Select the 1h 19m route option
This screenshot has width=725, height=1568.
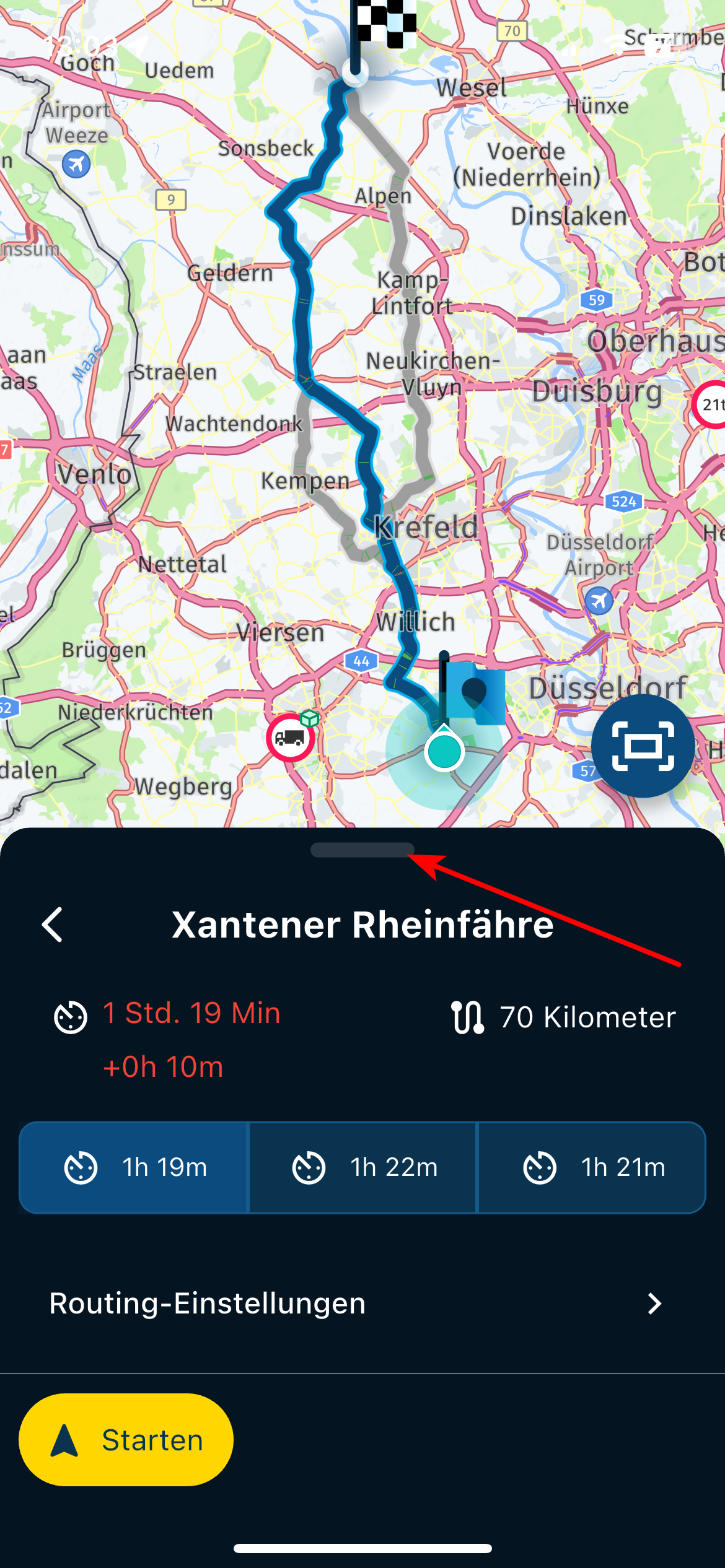coord(134,1167)
